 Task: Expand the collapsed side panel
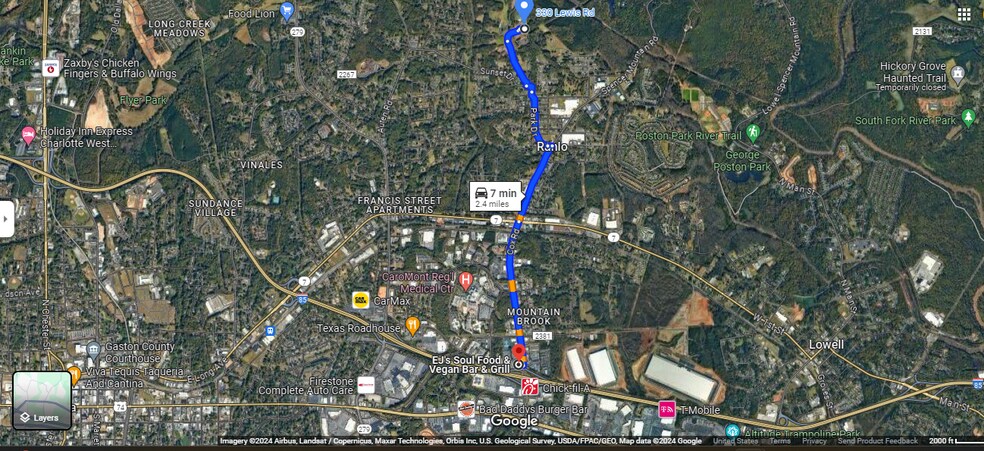6,218
